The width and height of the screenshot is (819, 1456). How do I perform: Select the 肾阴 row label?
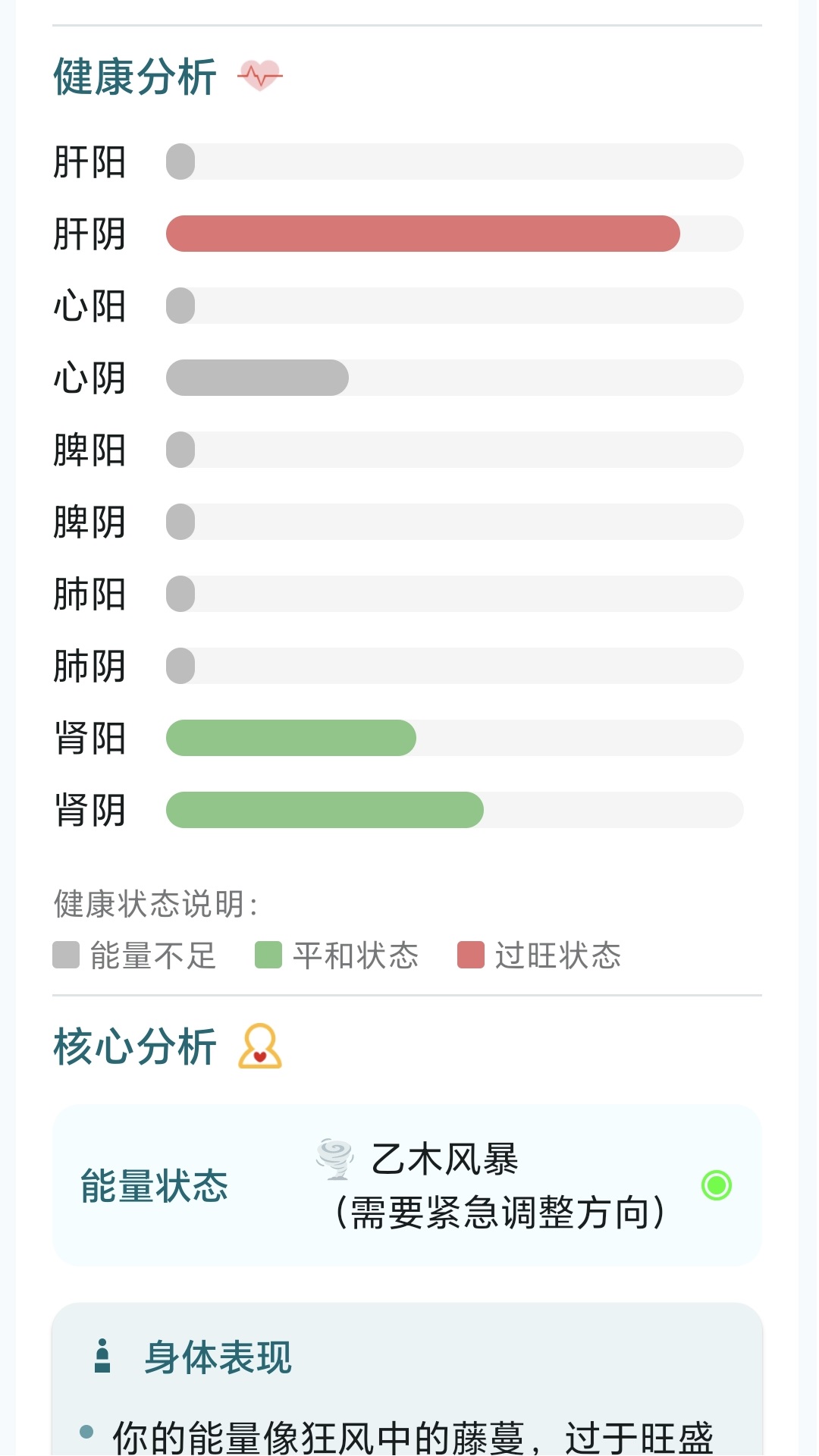90,808
